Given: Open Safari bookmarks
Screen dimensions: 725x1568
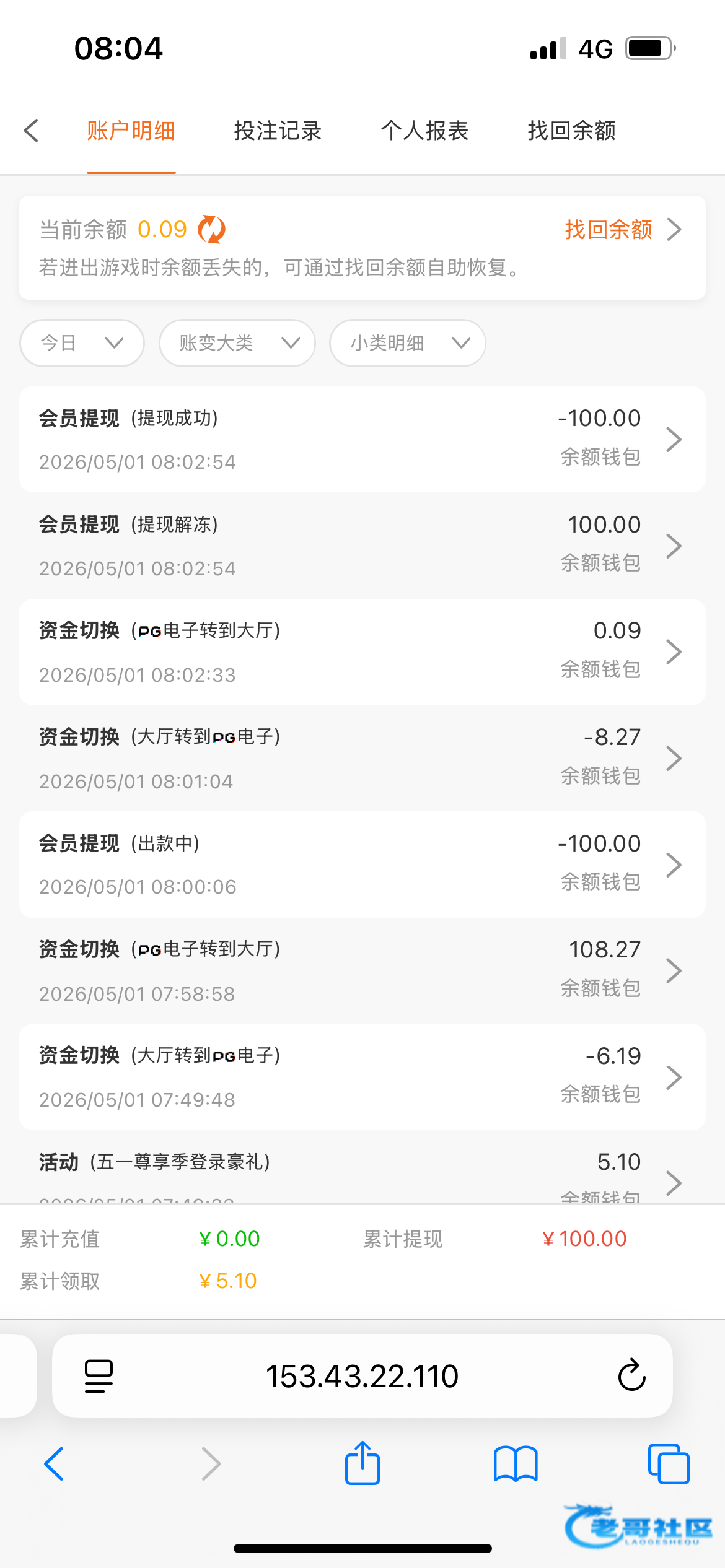Looking at the screenshot, I should 516,1464.
